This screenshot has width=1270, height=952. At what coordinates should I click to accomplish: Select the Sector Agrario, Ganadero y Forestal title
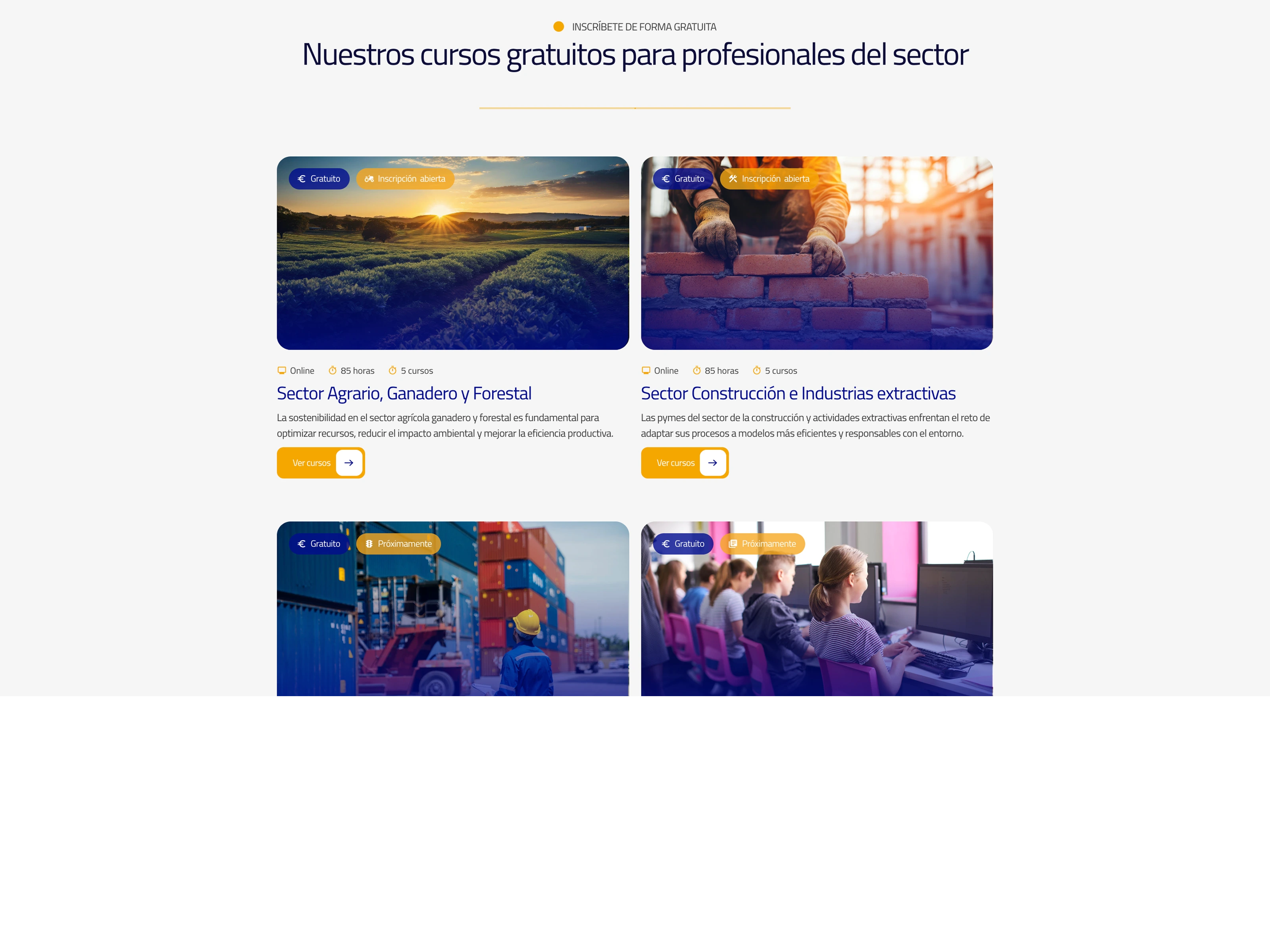pos(404,393)
